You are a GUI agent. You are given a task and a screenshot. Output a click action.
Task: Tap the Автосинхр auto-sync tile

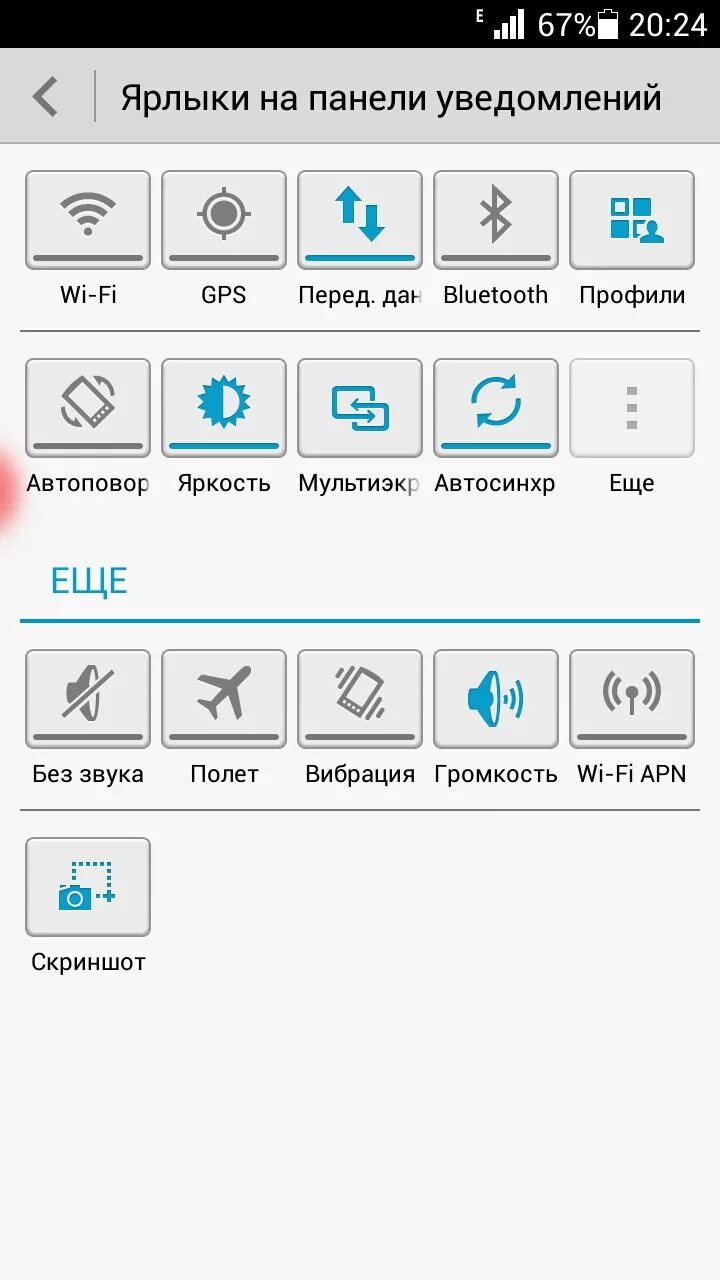point(496,407)
